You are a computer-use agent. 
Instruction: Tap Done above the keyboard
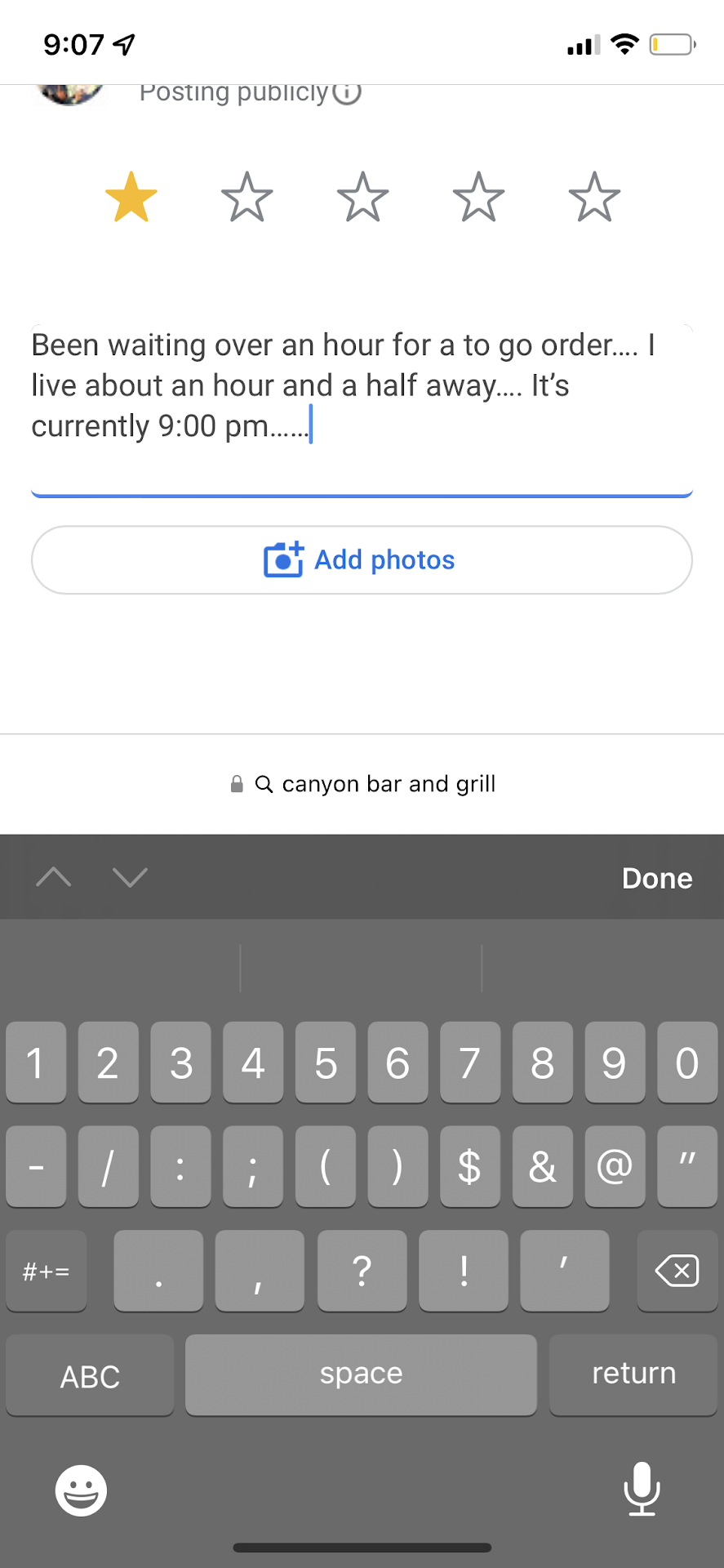(656, 878)
